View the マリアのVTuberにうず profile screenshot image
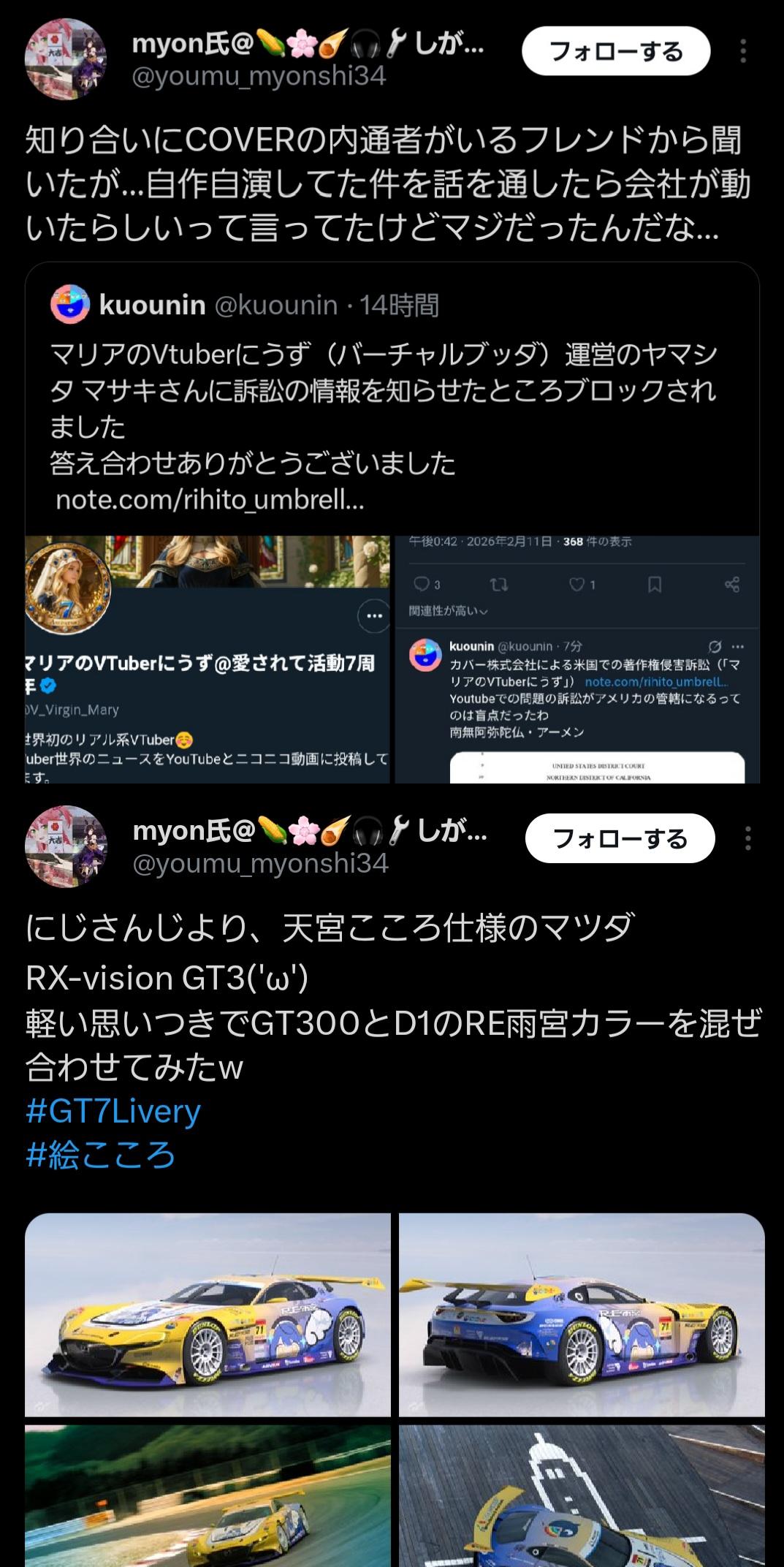Image resolution: width=784 pixels, height=1567 pixels. click(207, 659)
